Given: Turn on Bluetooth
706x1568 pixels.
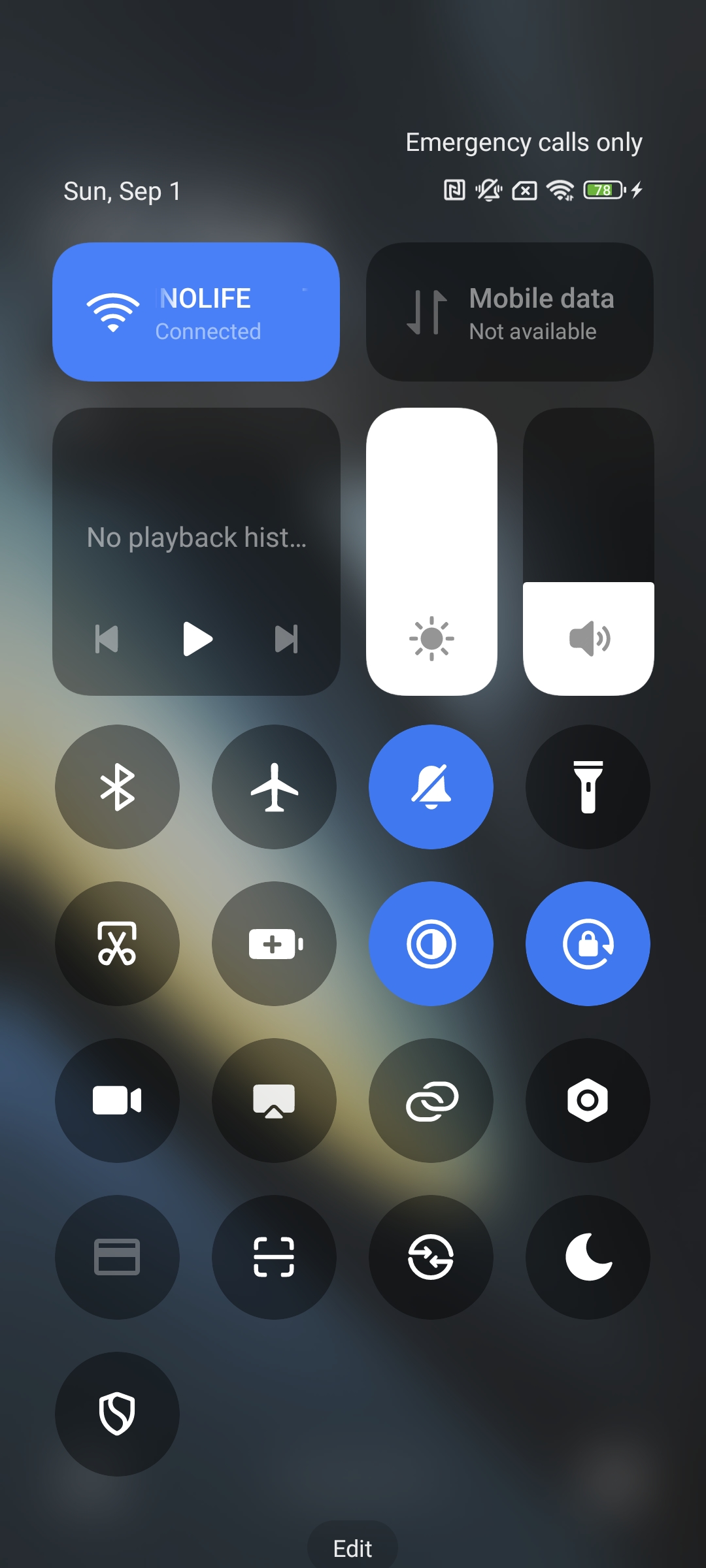Looking at the screenshot, I should coord(117,787).
